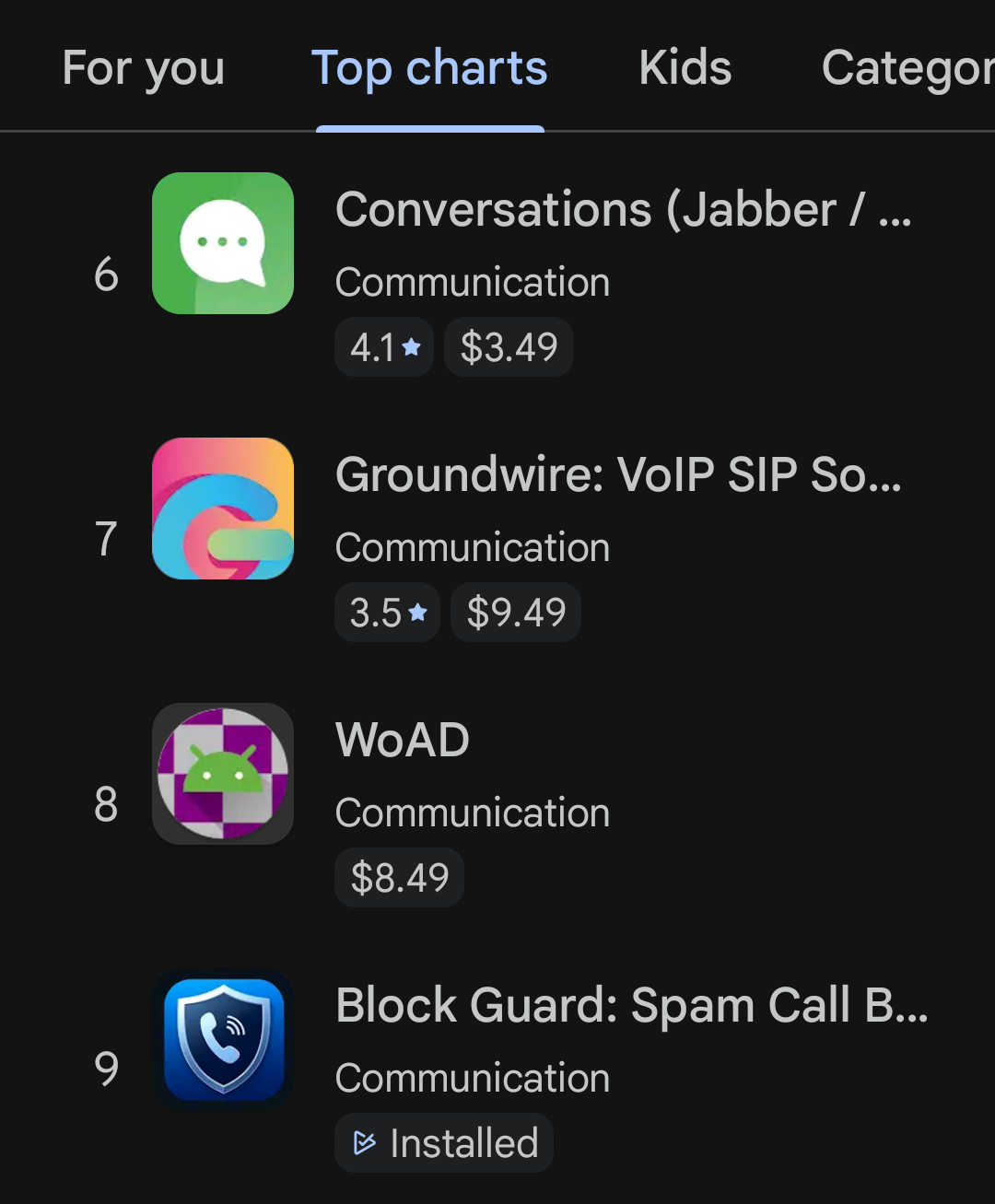The width and height of the screenshot is (995, 1204).
Task: Open the Communication category under WoAD
Action: pyautogui.click(x=473, y=812)
